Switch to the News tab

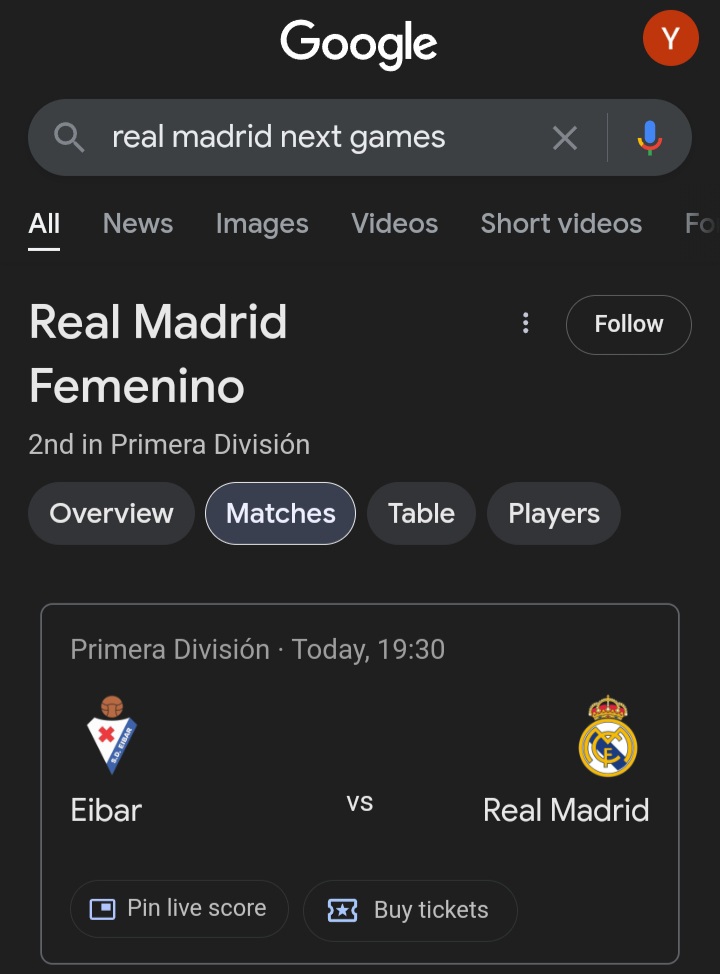[138, 223]
